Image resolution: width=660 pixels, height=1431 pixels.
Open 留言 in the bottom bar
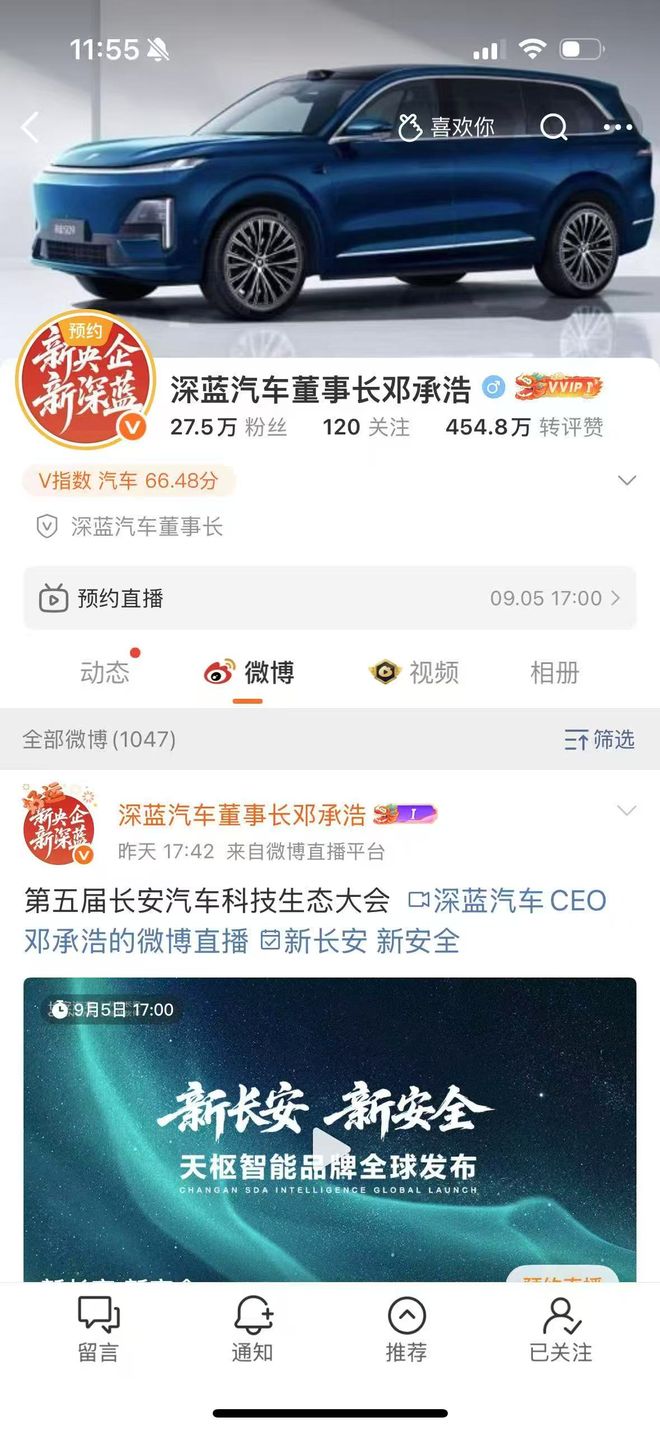98,1329
